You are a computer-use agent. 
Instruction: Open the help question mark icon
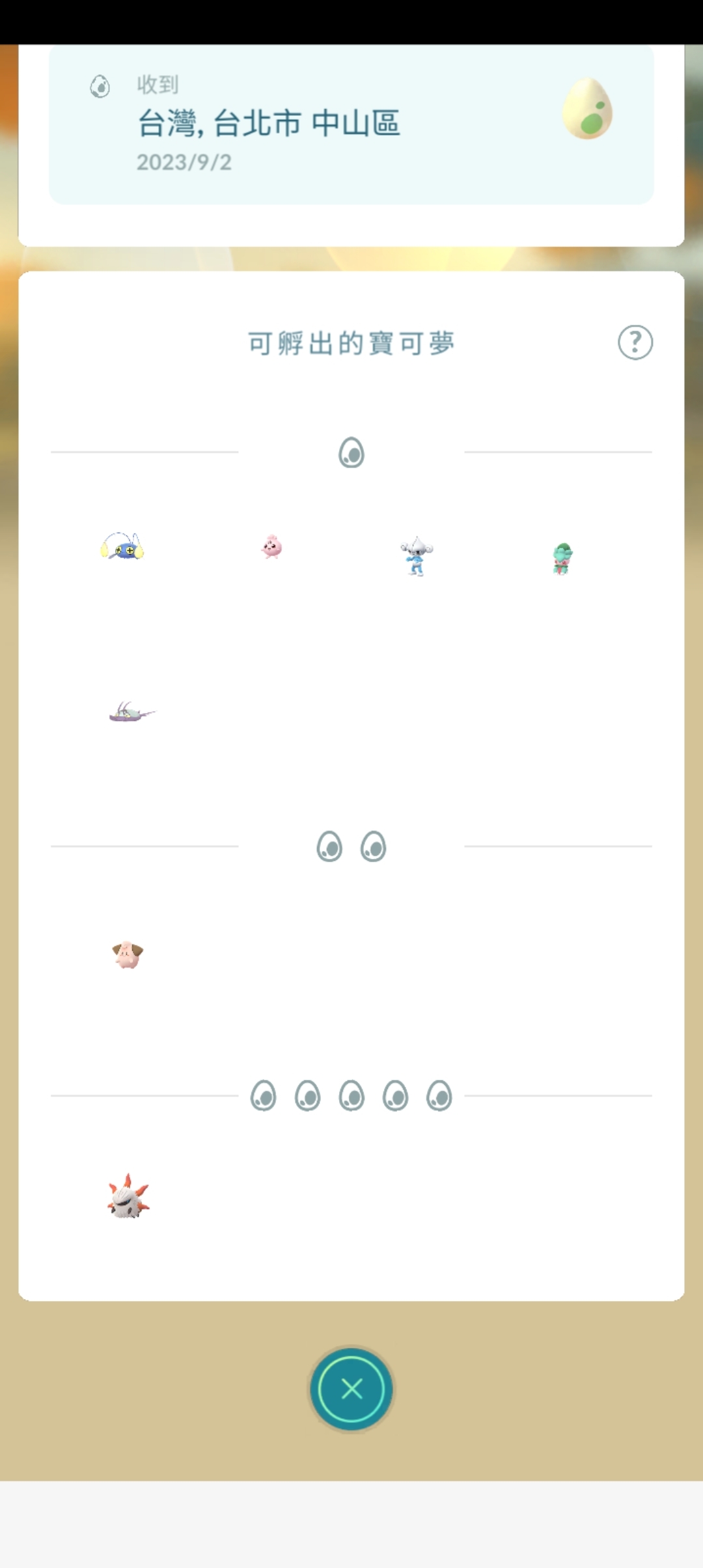(x=635, y=342)
